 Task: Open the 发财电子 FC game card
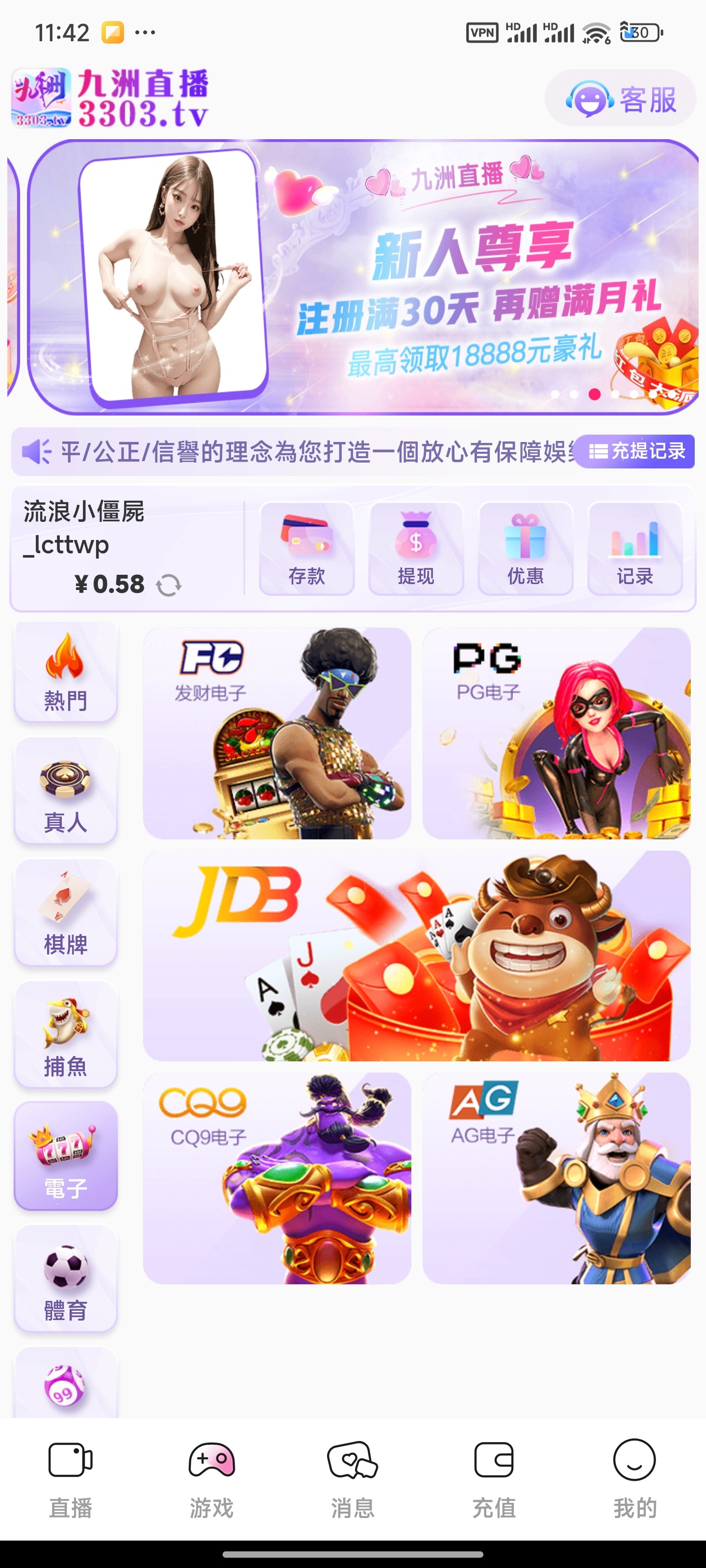(x=277, y=734)
